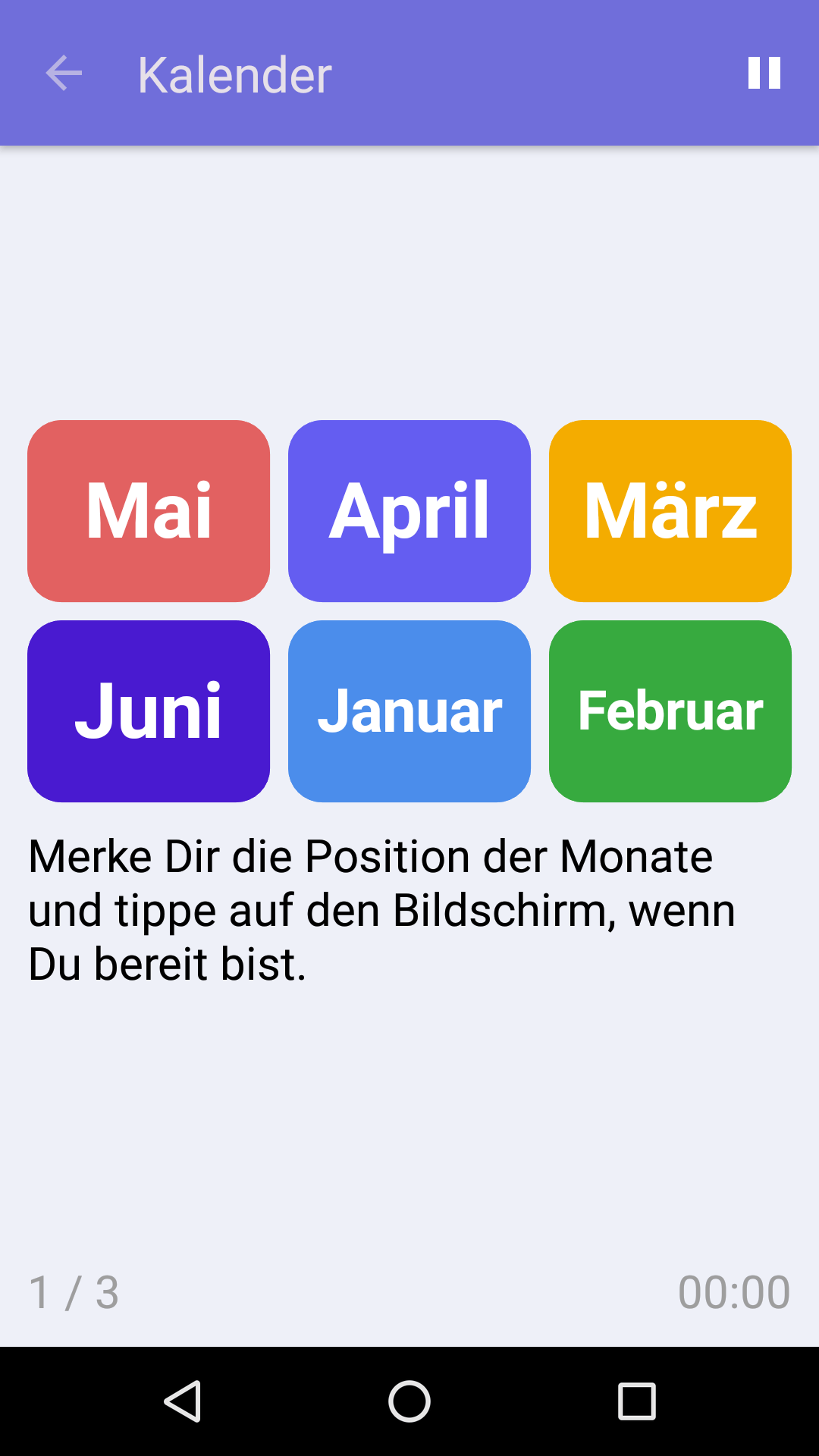Tap the green Februar swatch
Viewport: 819px width, 1456px height.
click(x=670, y=711)
